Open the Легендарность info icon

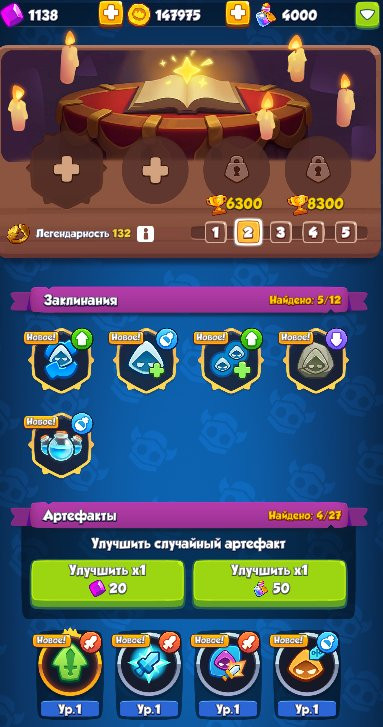(x=145, y=234)
